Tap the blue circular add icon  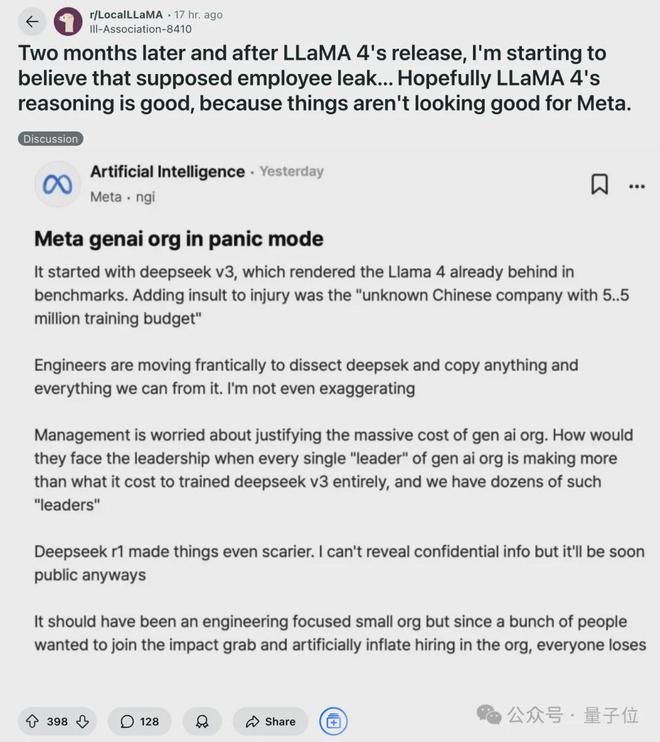pos(333,721)
